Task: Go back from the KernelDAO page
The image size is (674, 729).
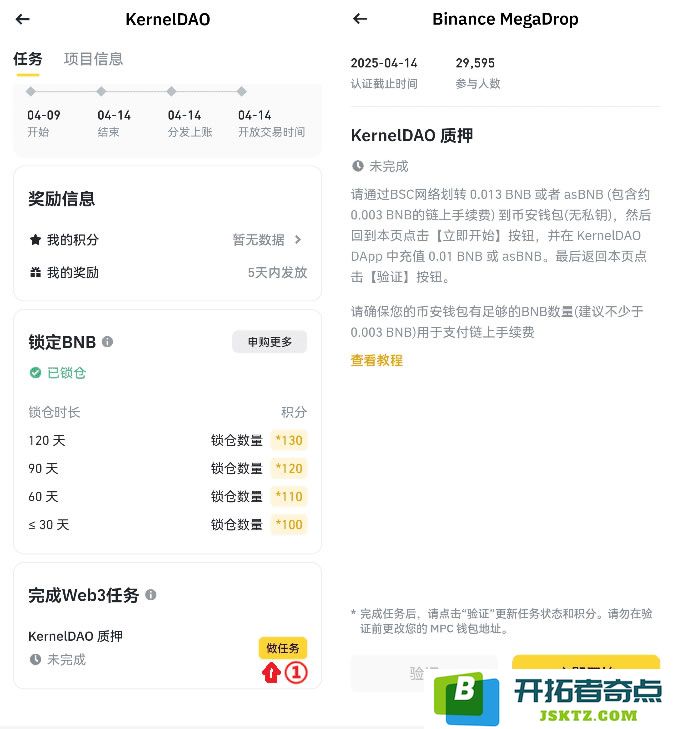Action: click(23, 19)
